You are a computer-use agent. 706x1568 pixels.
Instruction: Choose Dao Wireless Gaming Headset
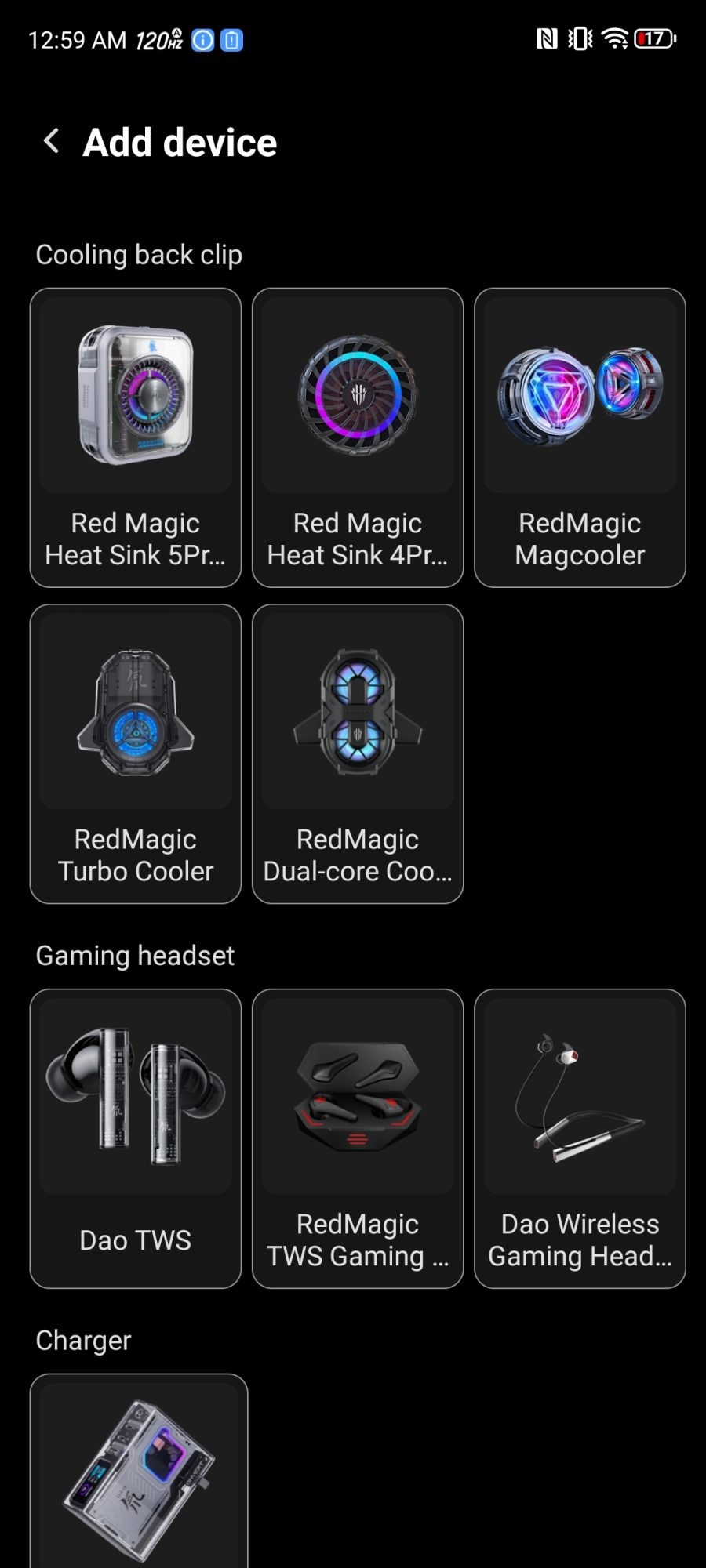coord(580,1138)
